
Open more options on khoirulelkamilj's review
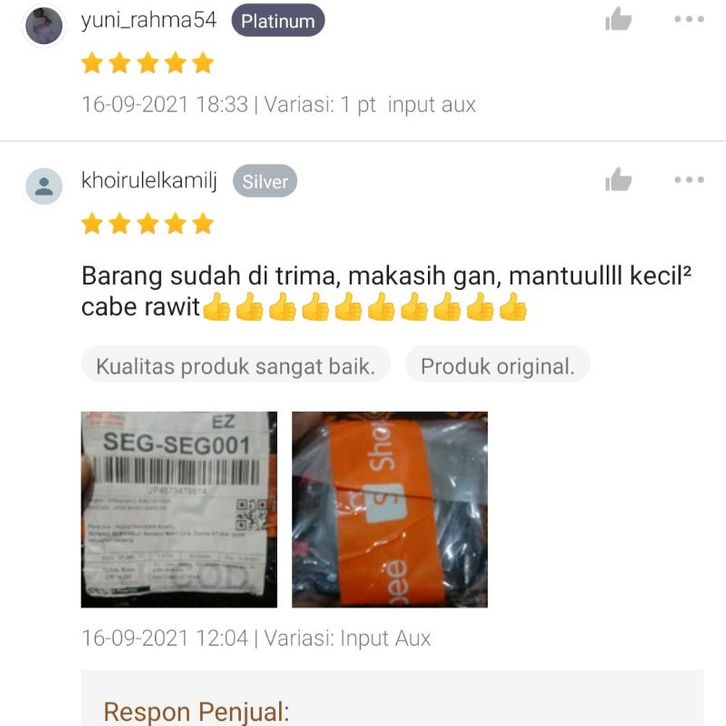tap(689, 180)
